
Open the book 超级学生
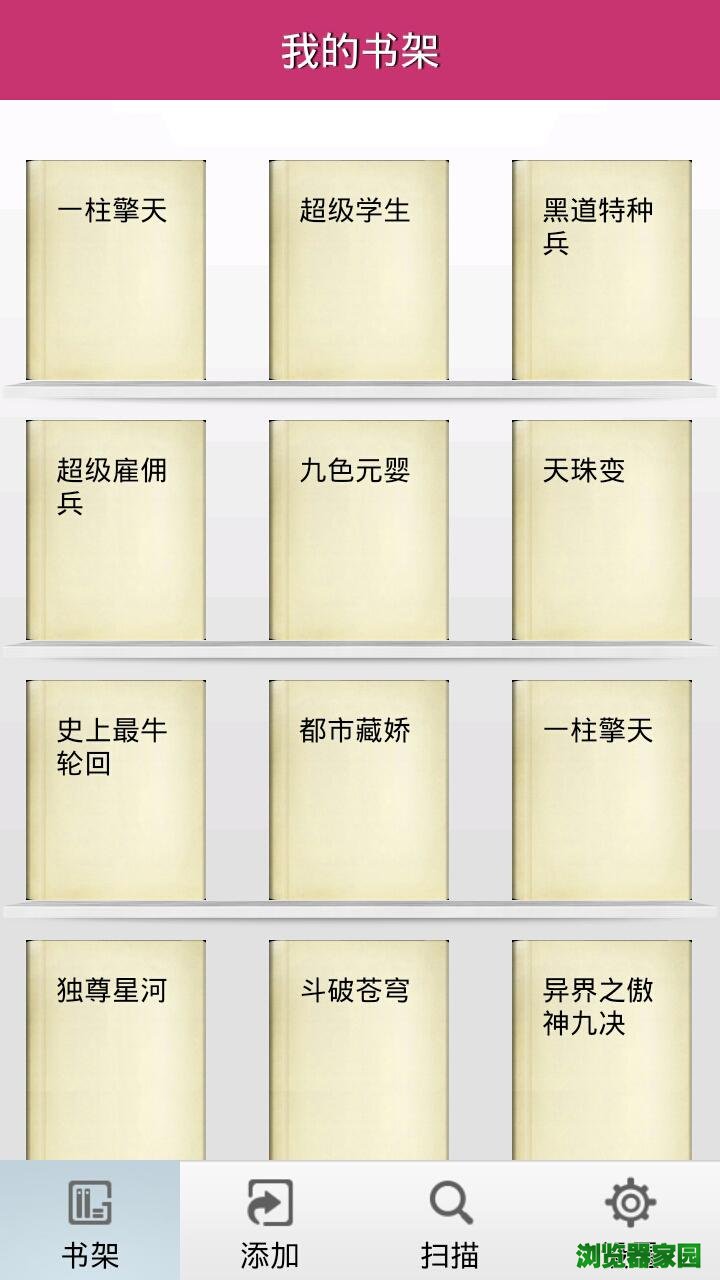[x=358, y=270]
